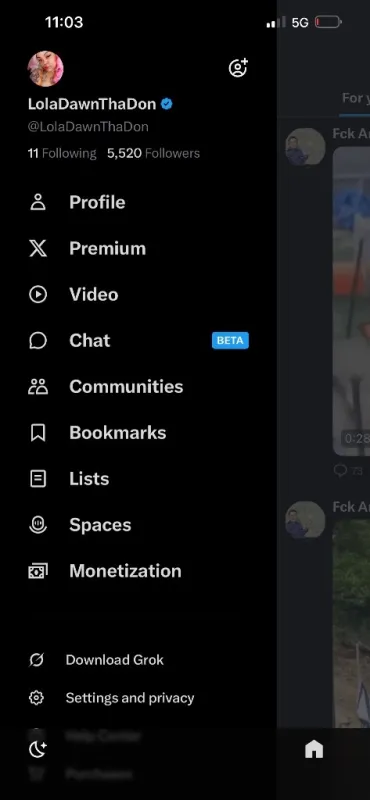View Bookmarks
The height and width of the screenshot is (800, 370).
[138, 433]
